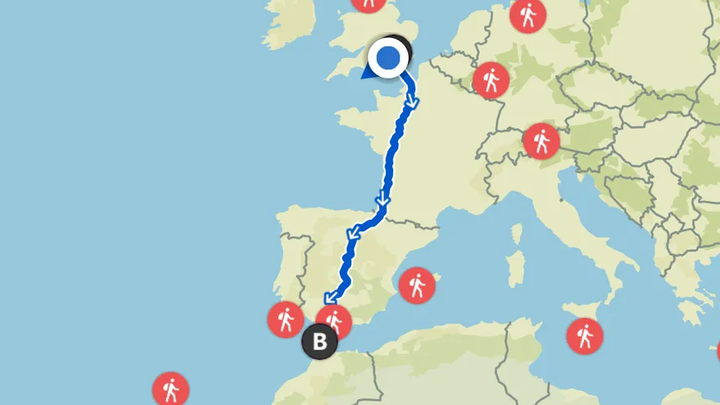
Task: Open the hiking marker near Luxembourg
Action: point(491,78)
